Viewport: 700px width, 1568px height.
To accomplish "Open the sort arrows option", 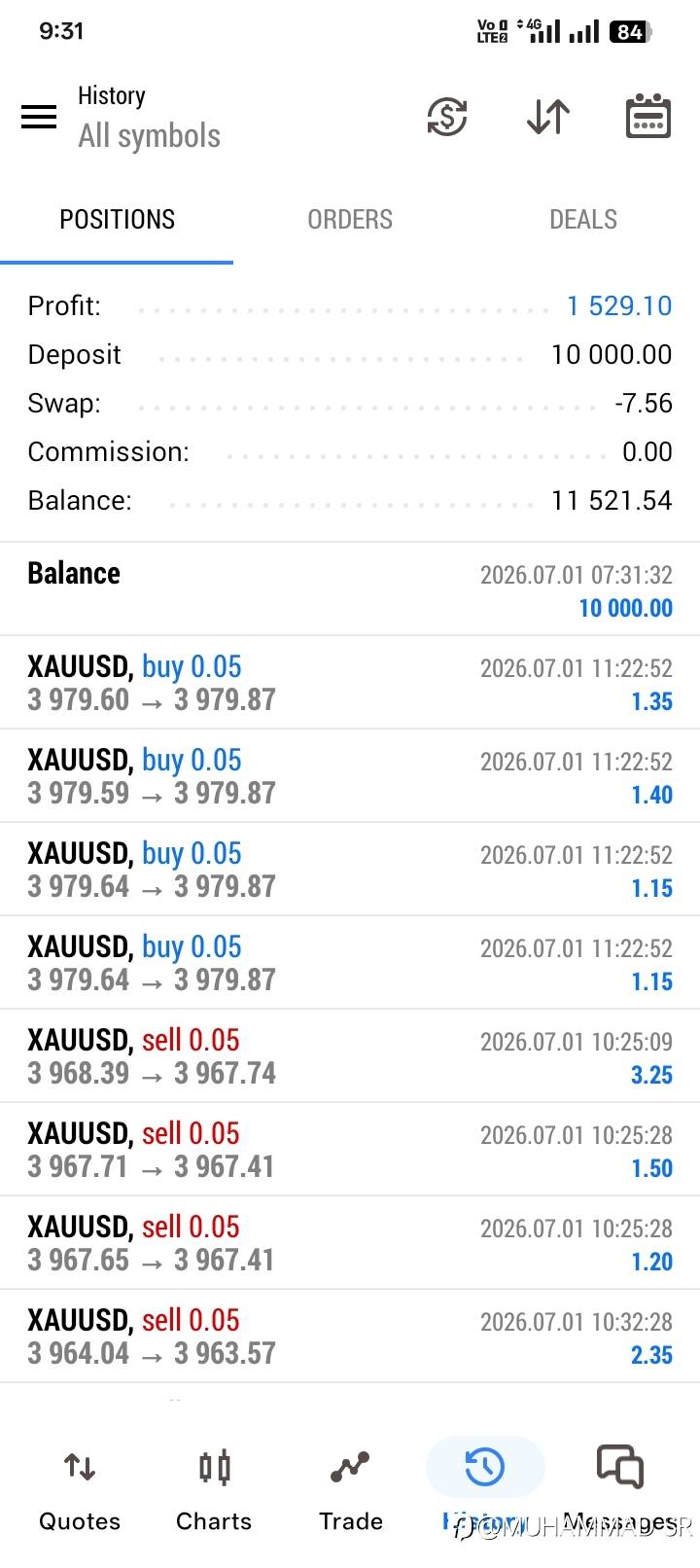I will coord(548,118).
